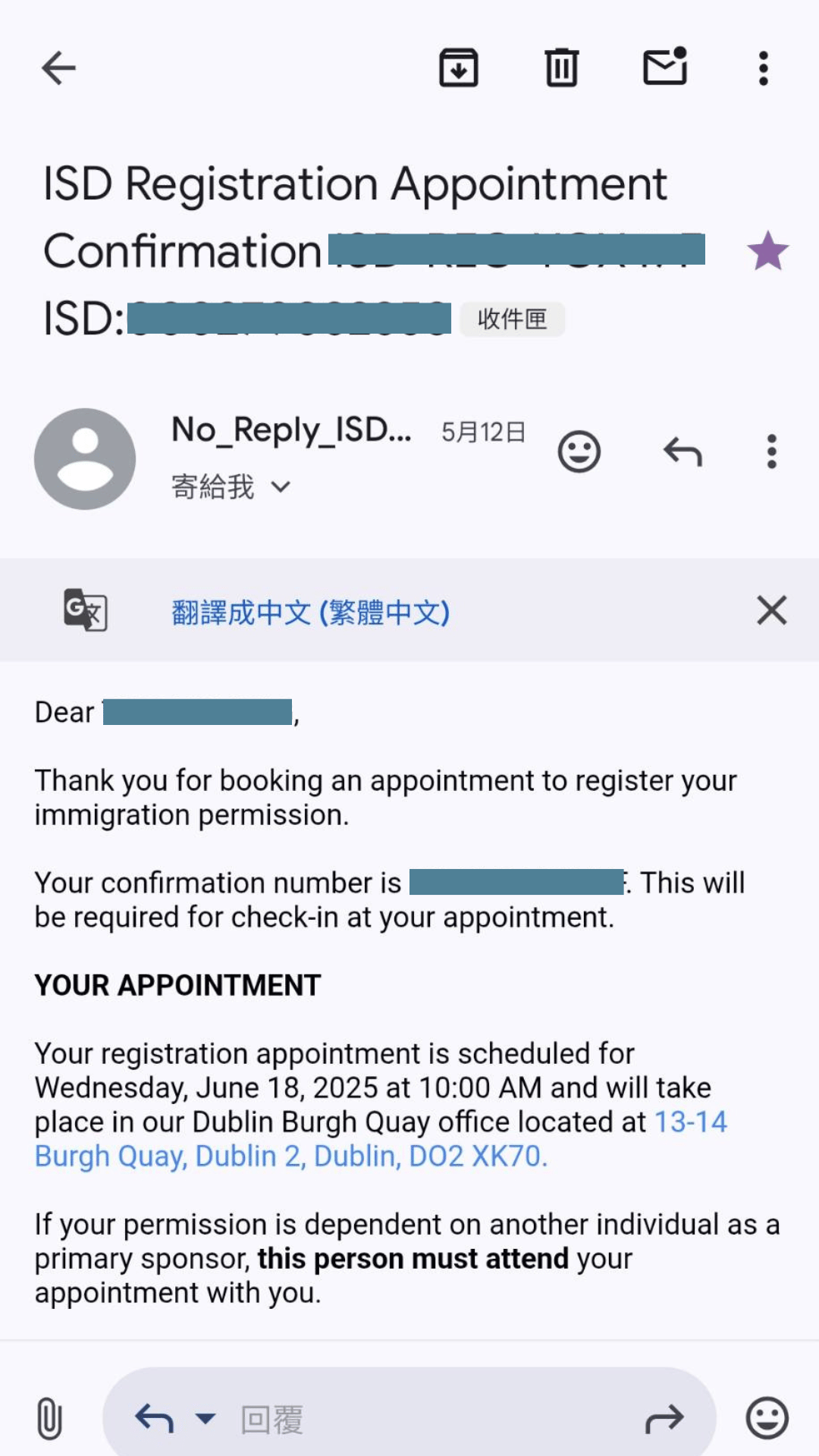Screen dimensions: 819x1456
Task: Delete this email
Action: 562,68
